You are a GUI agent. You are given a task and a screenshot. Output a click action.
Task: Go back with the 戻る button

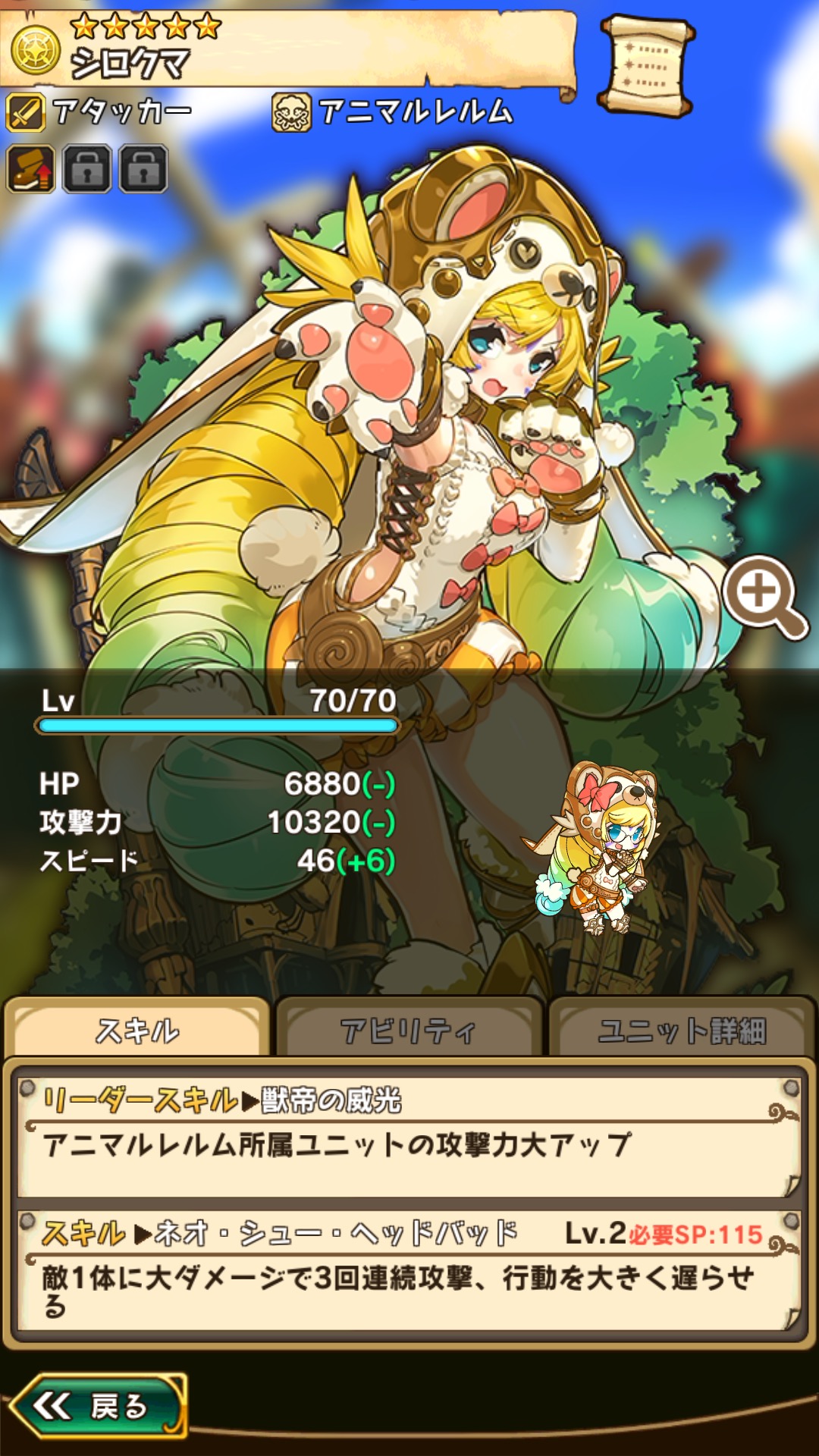pyautogui.click(x=99, y=1407)
